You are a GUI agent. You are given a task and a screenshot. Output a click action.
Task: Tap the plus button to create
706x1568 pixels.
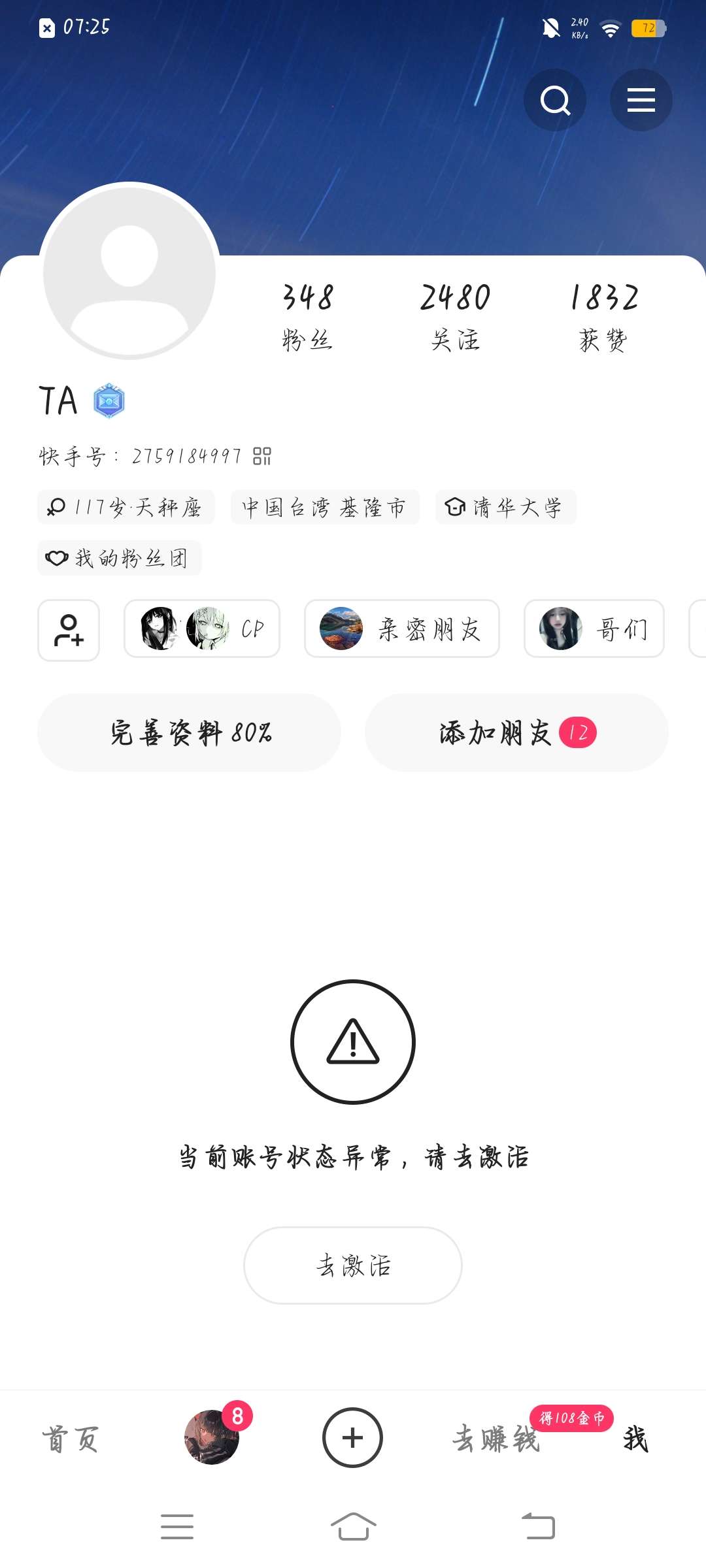tap(353, 1437)
